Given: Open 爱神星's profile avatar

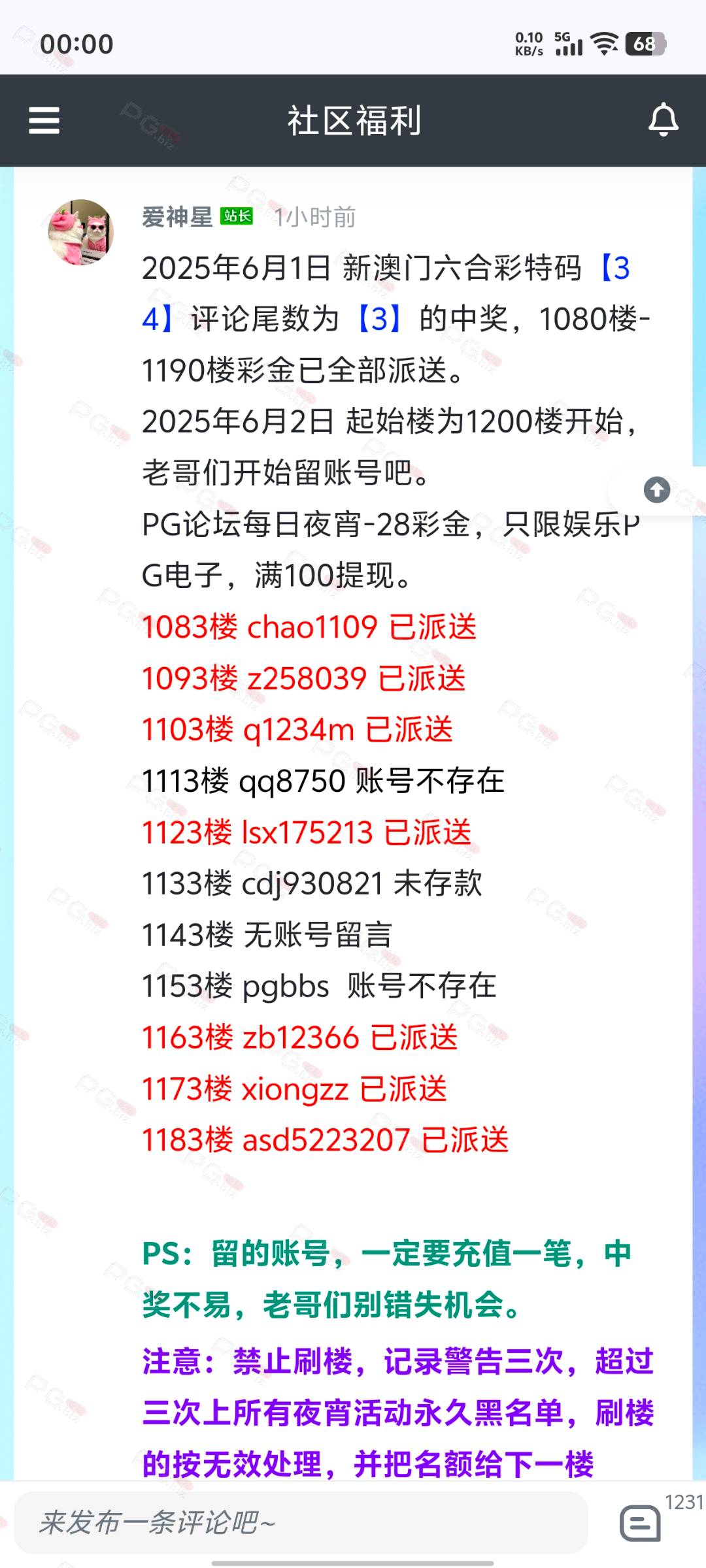Looking at the screenshot, I should (x=81, y=232).
